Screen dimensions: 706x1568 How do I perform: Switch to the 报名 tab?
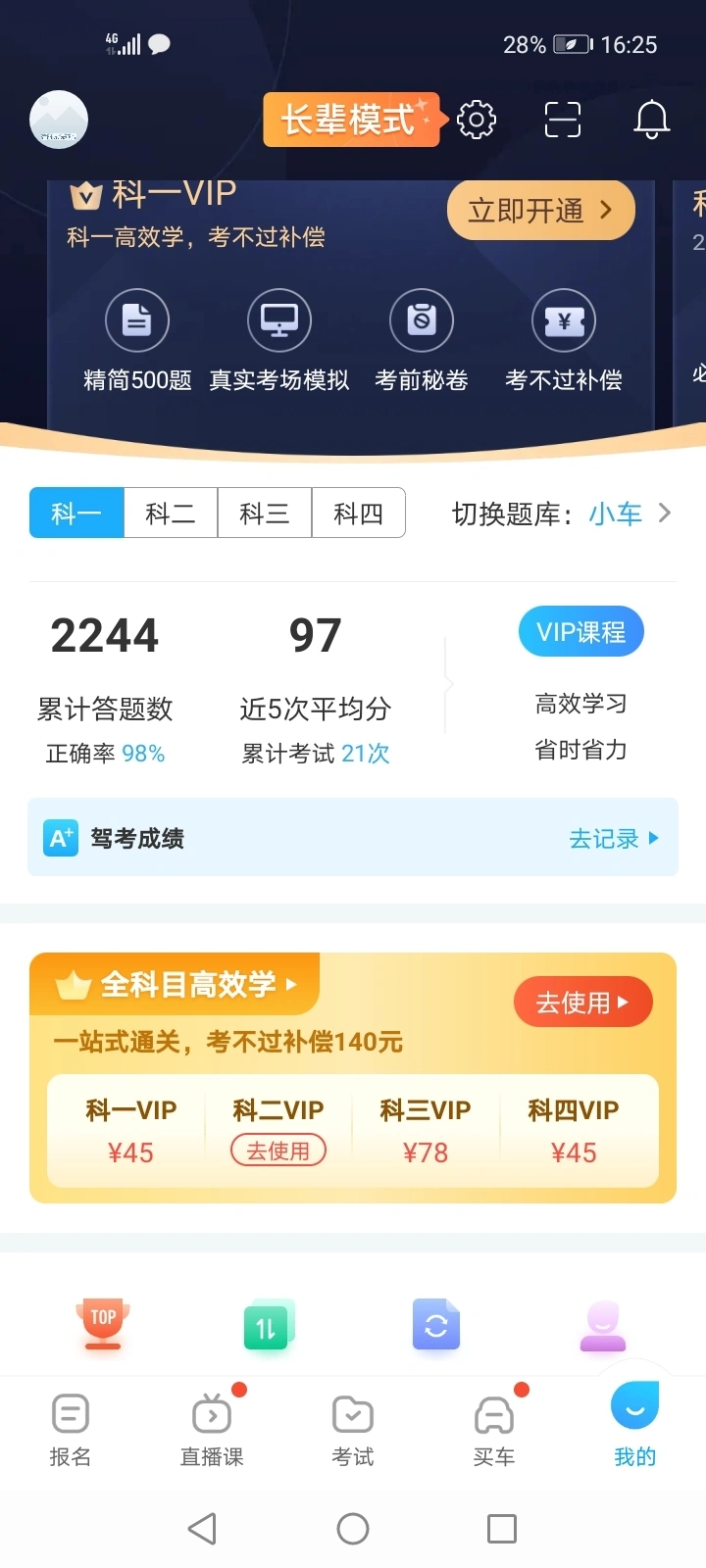(71, 1430)
